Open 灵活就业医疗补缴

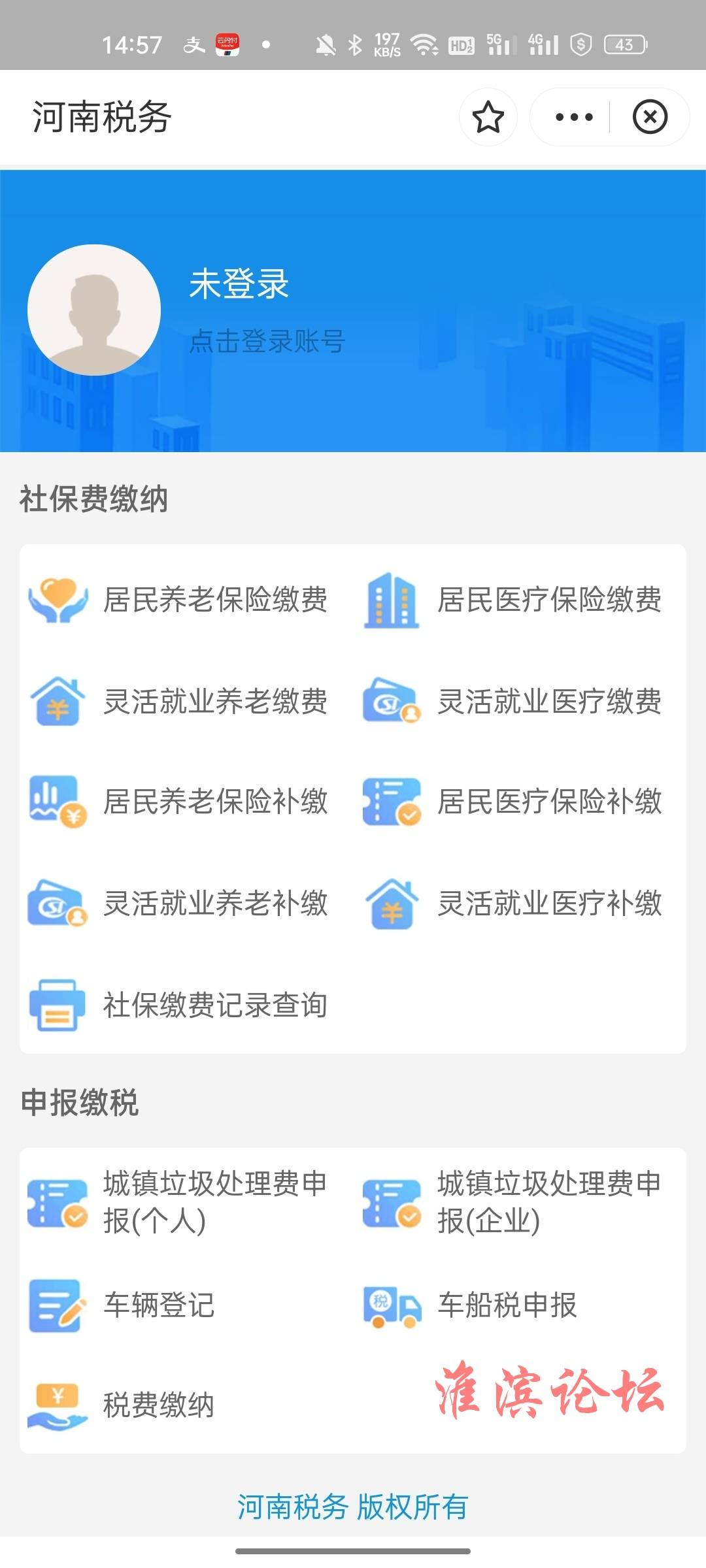point(512,903)
